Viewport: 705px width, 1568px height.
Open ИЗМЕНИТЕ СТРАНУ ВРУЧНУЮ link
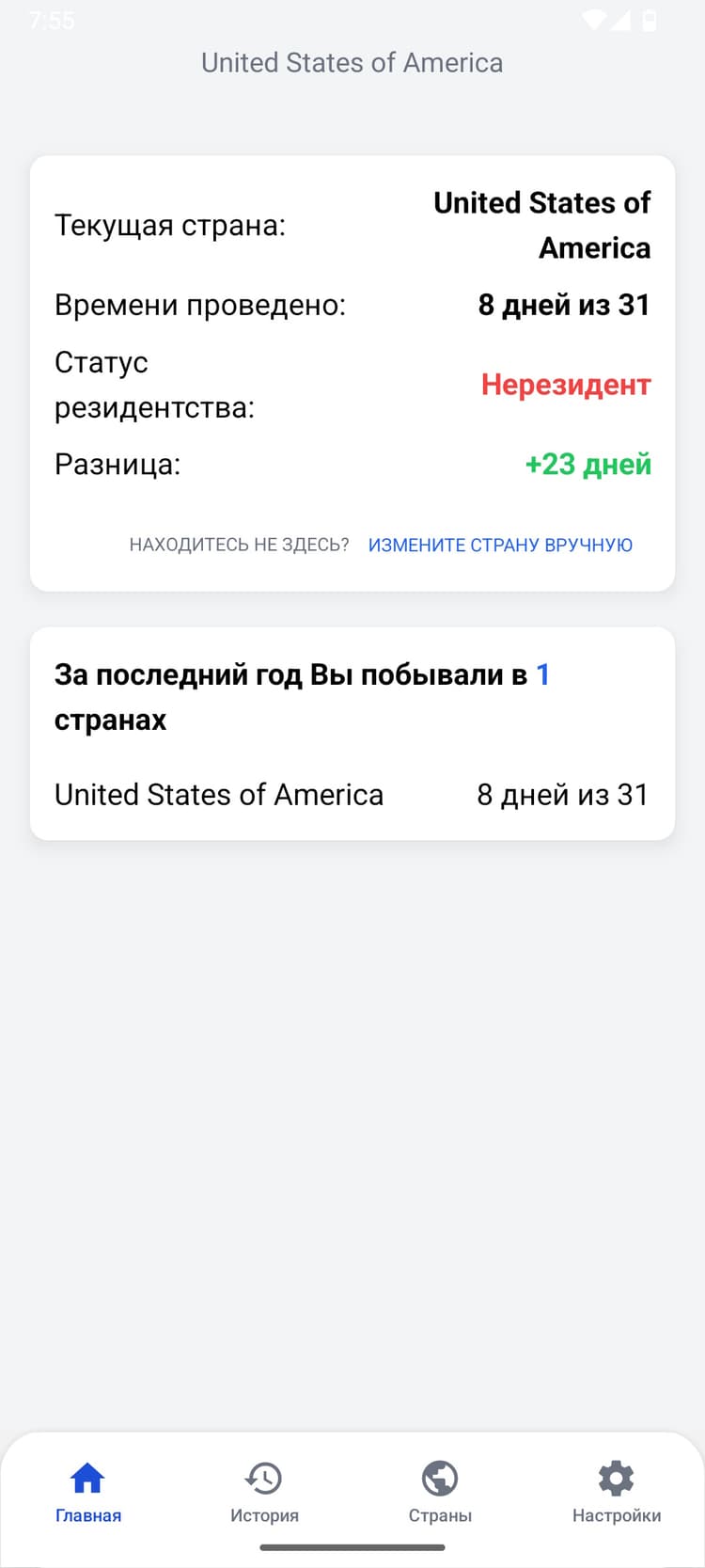tap(501, 545)
